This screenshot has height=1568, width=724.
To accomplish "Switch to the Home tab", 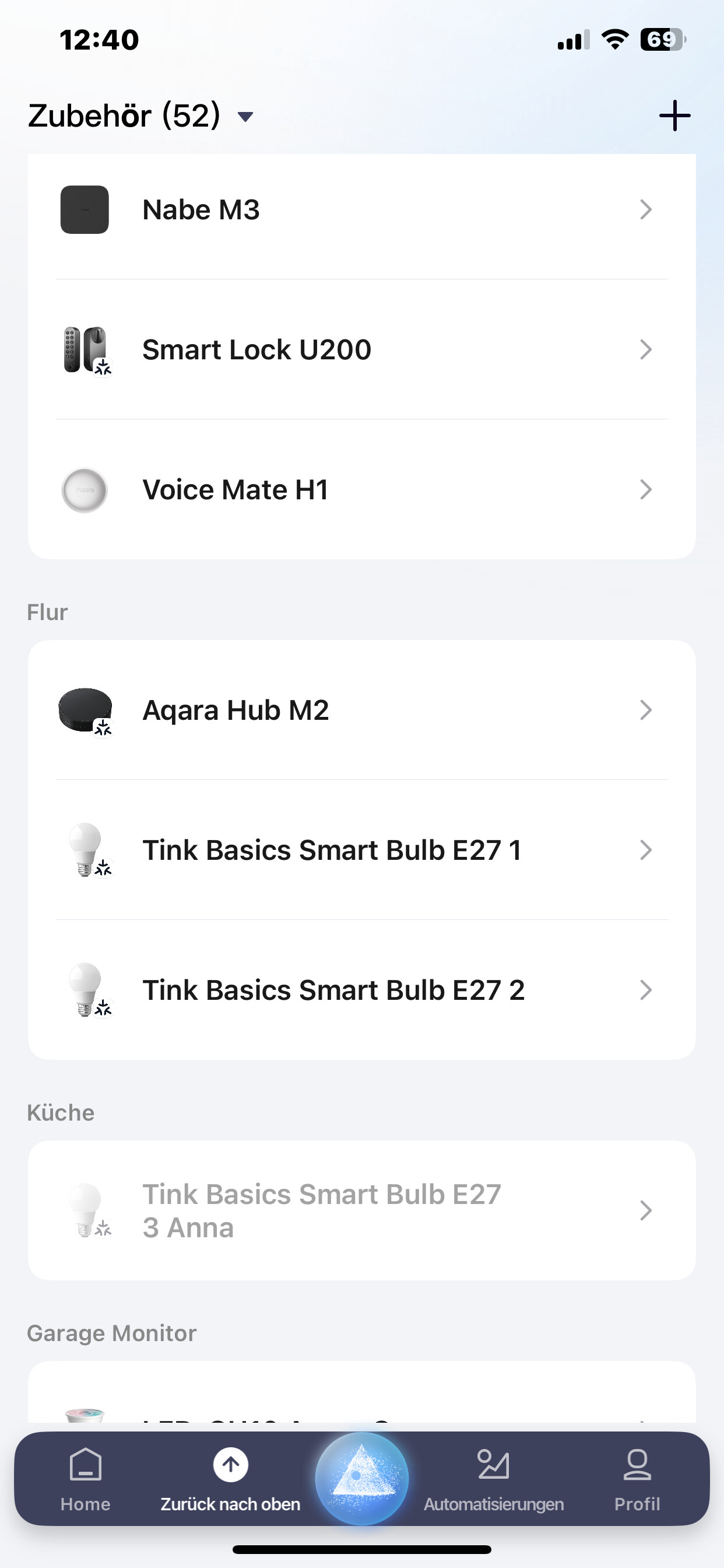I will click(85, 1479).
